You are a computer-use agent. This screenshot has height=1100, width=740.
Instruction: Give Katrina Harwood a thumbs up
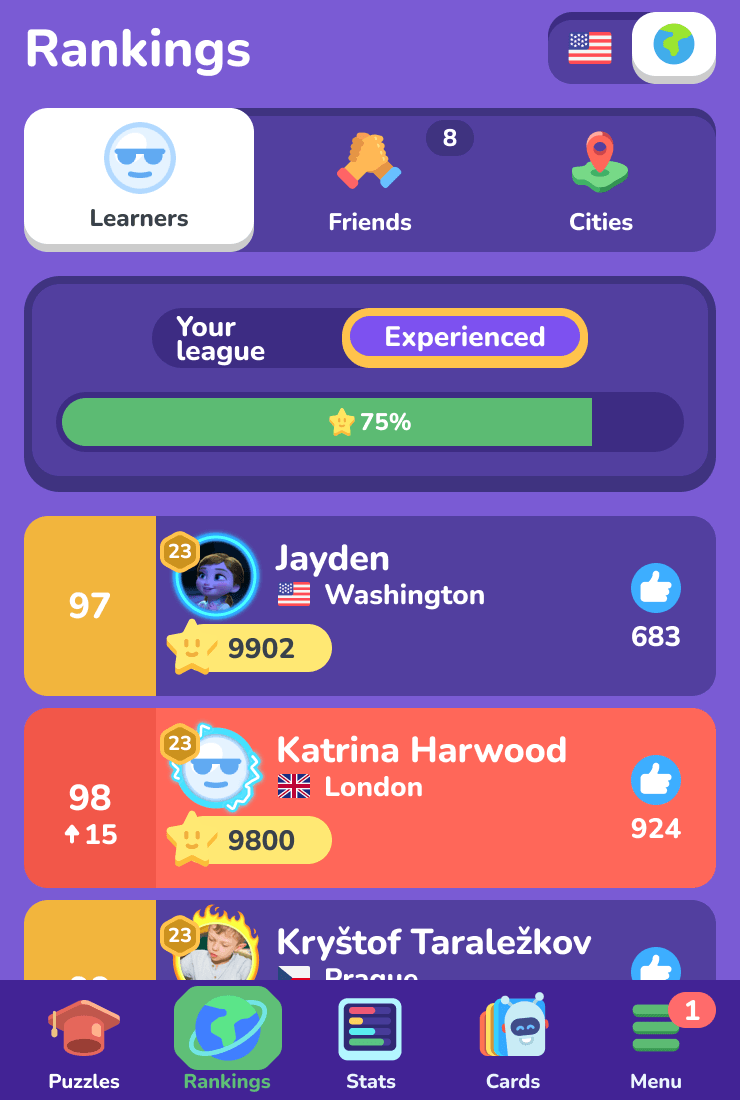656,781
